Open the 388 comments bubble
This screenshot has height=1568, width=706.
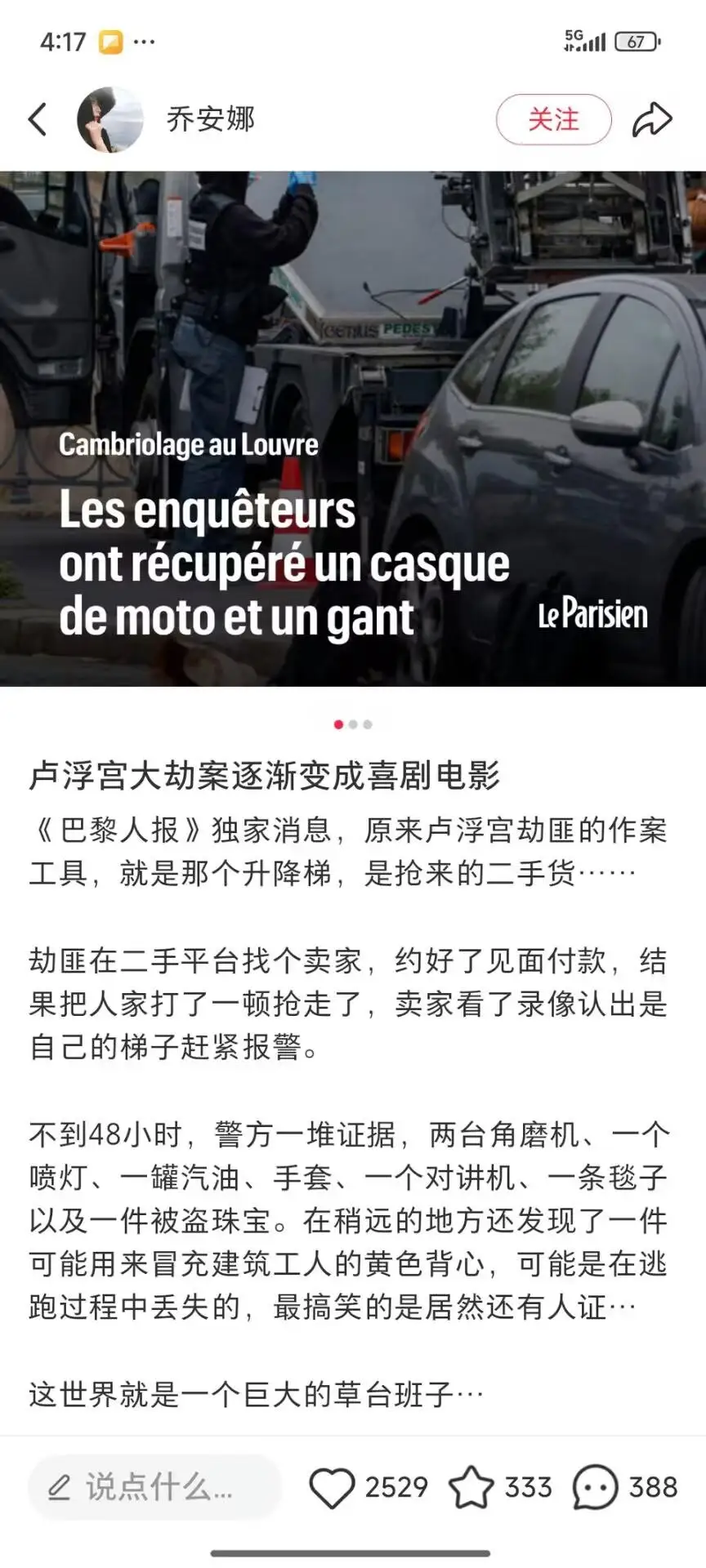coord(595,1487)
